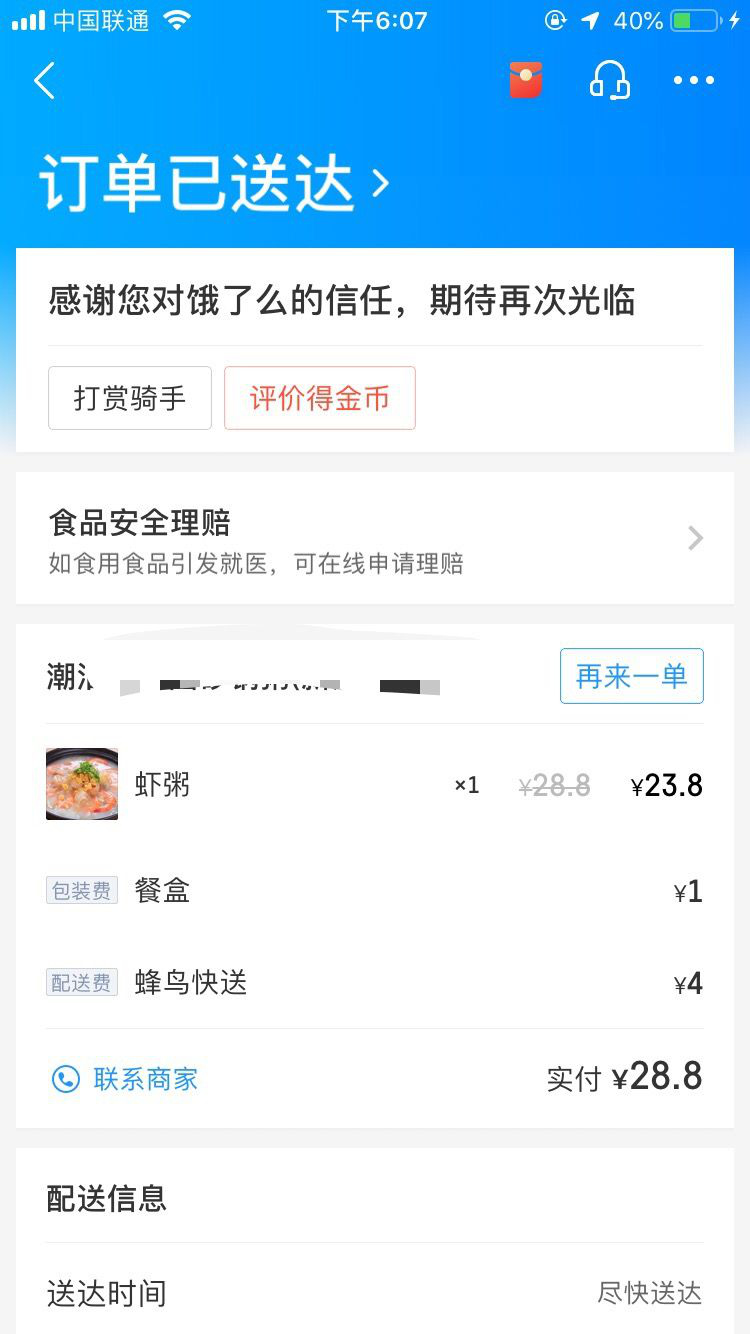Open the 虾粥 item photo
Image resolution: width=750 pixels, height=1334 pixels.
(x=82, y=784)
